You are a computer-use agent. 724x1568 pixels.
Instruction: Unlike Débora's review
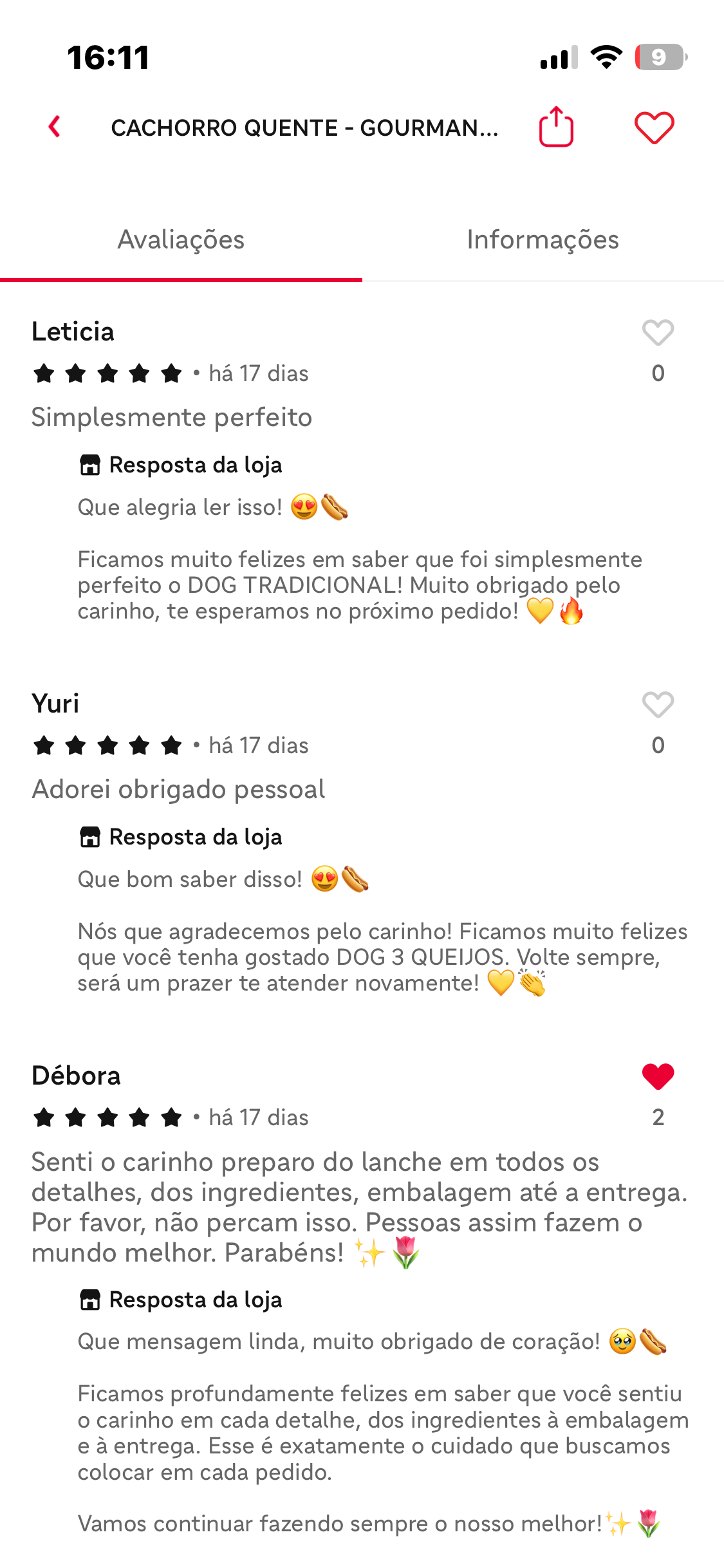658,1077
